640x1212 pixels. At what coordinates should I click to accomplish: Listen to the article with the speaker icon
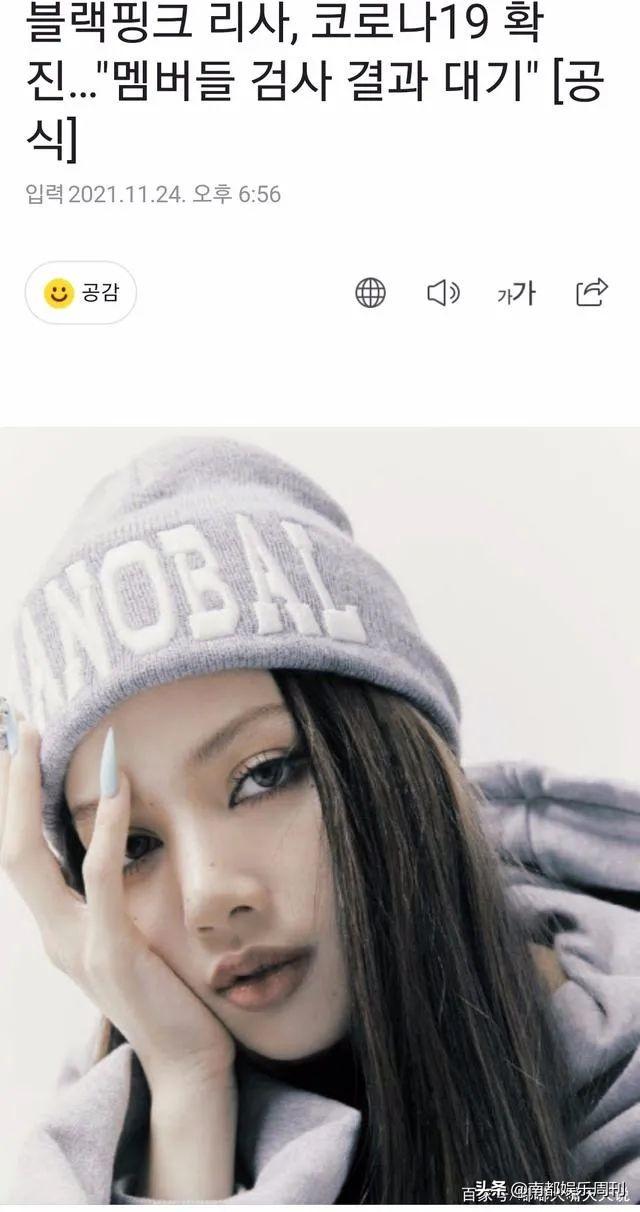coord(443,293)
